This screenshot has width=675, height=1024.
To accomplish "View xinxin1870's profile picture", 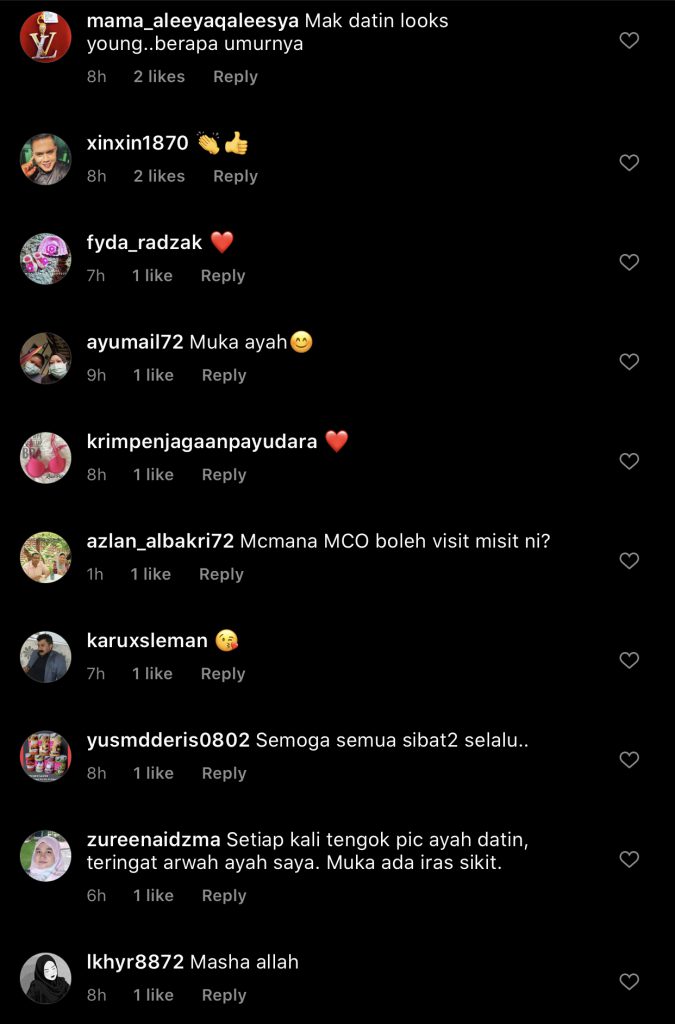I will pyautogui.click(x=46, y=160).
